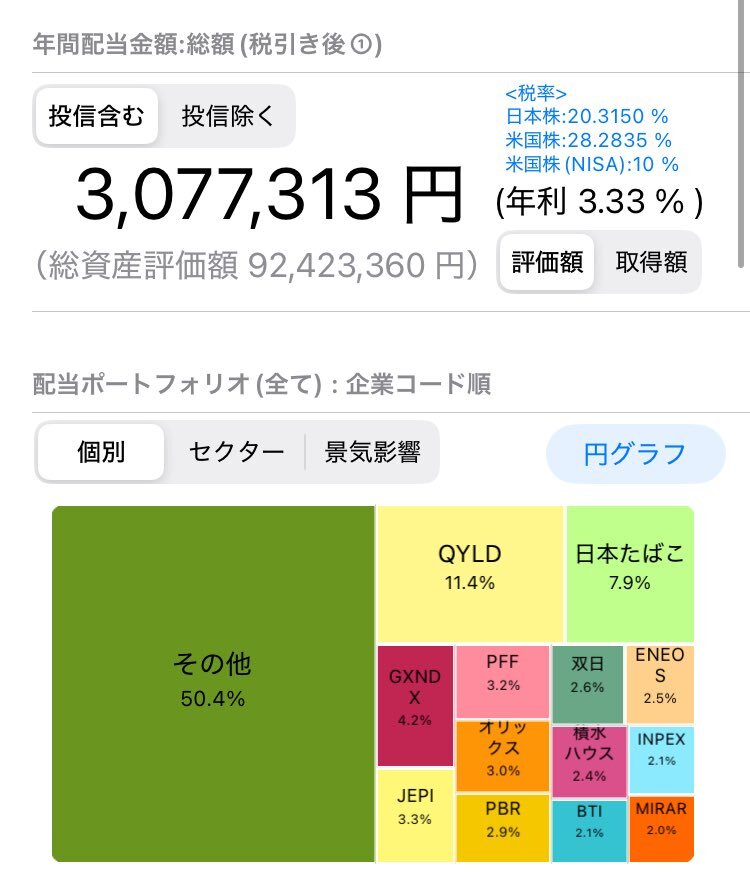This screenshot has width=750, height=878.
Task: Open the tax info icon beside 税引き後
Action: pyautogui.click(x=365, y=44)
